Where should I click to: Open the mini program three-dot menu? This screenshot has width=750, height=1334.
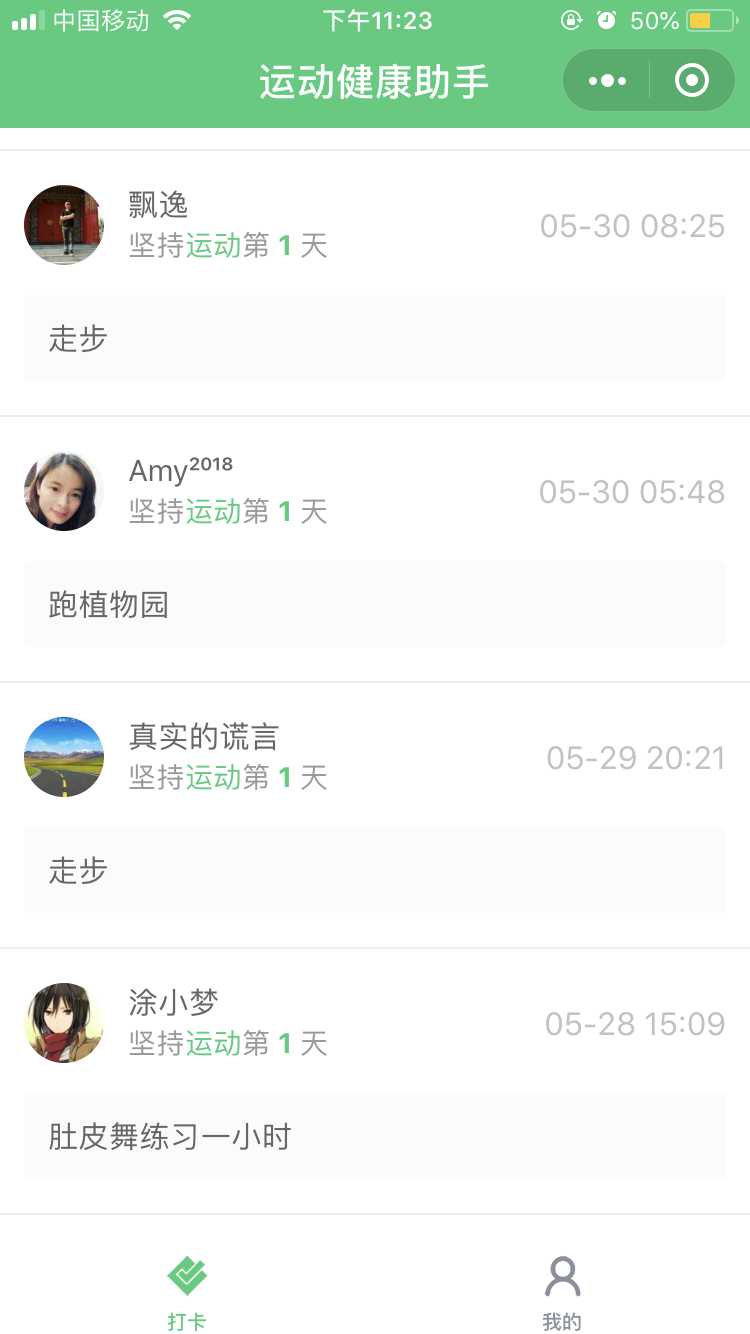tap(607, 80)
